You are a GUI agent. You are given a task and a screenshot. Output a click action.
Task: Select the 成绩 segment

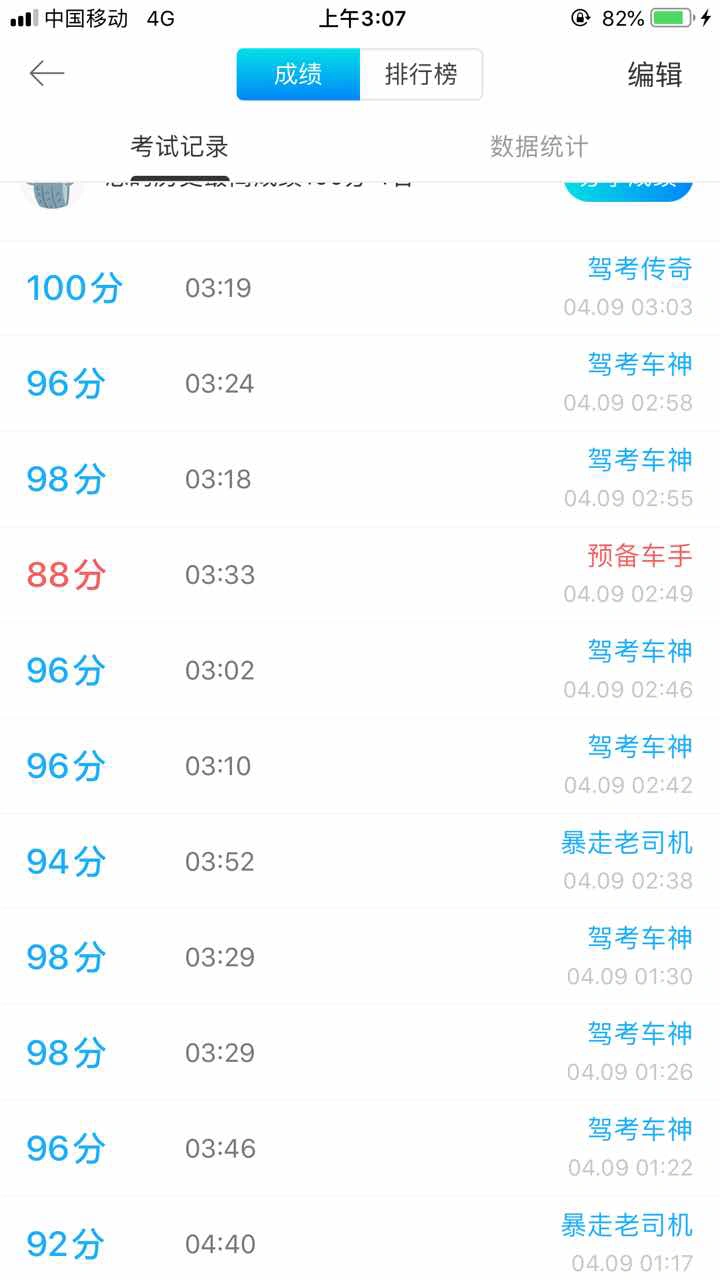point(298,75)
